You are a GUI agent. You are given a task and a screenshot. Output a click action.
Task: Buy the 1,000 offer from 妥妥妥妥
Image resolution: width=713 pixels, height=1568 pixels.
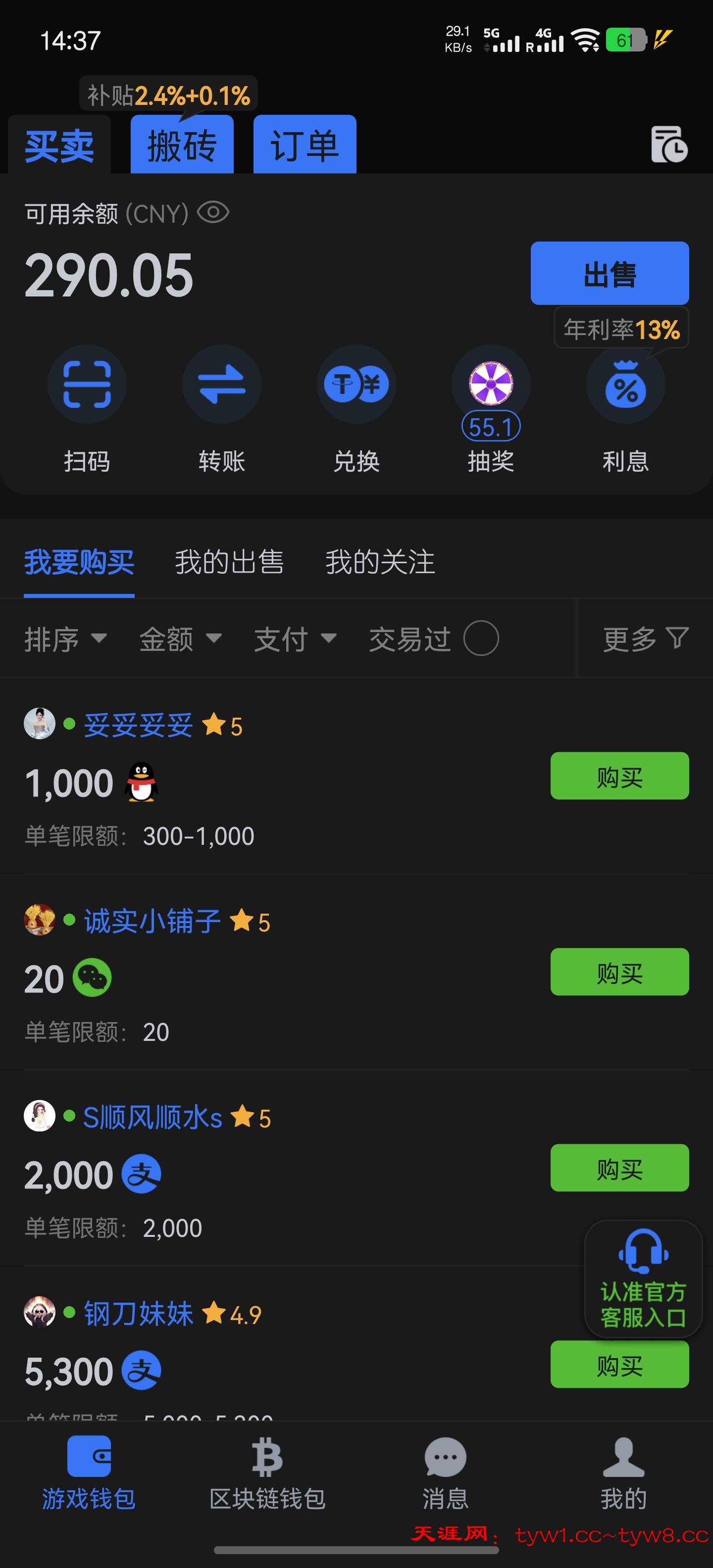coord(619,776)
